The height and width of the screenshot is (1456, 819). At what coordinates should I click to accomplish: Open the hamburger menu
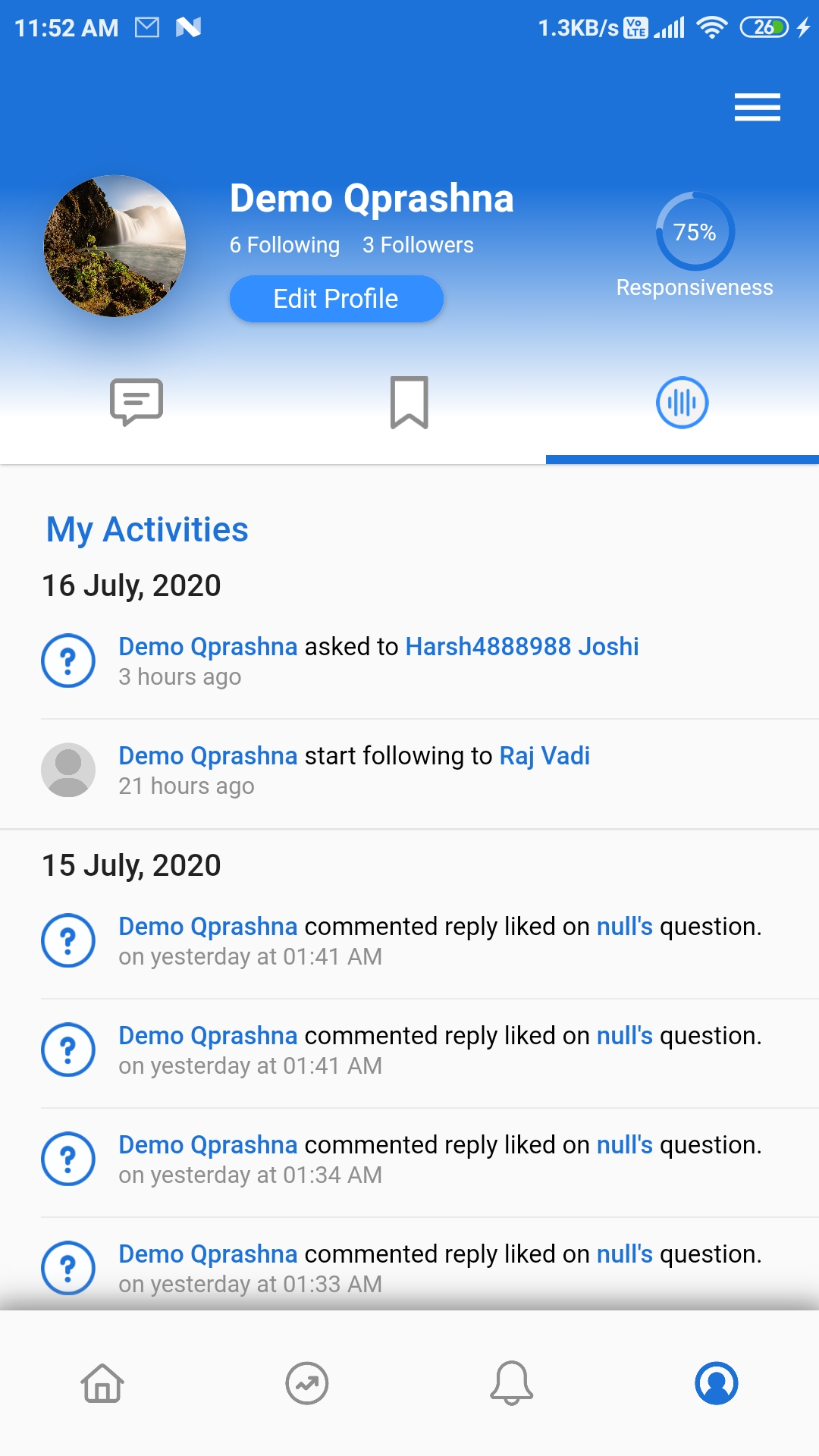click(757, 107)
